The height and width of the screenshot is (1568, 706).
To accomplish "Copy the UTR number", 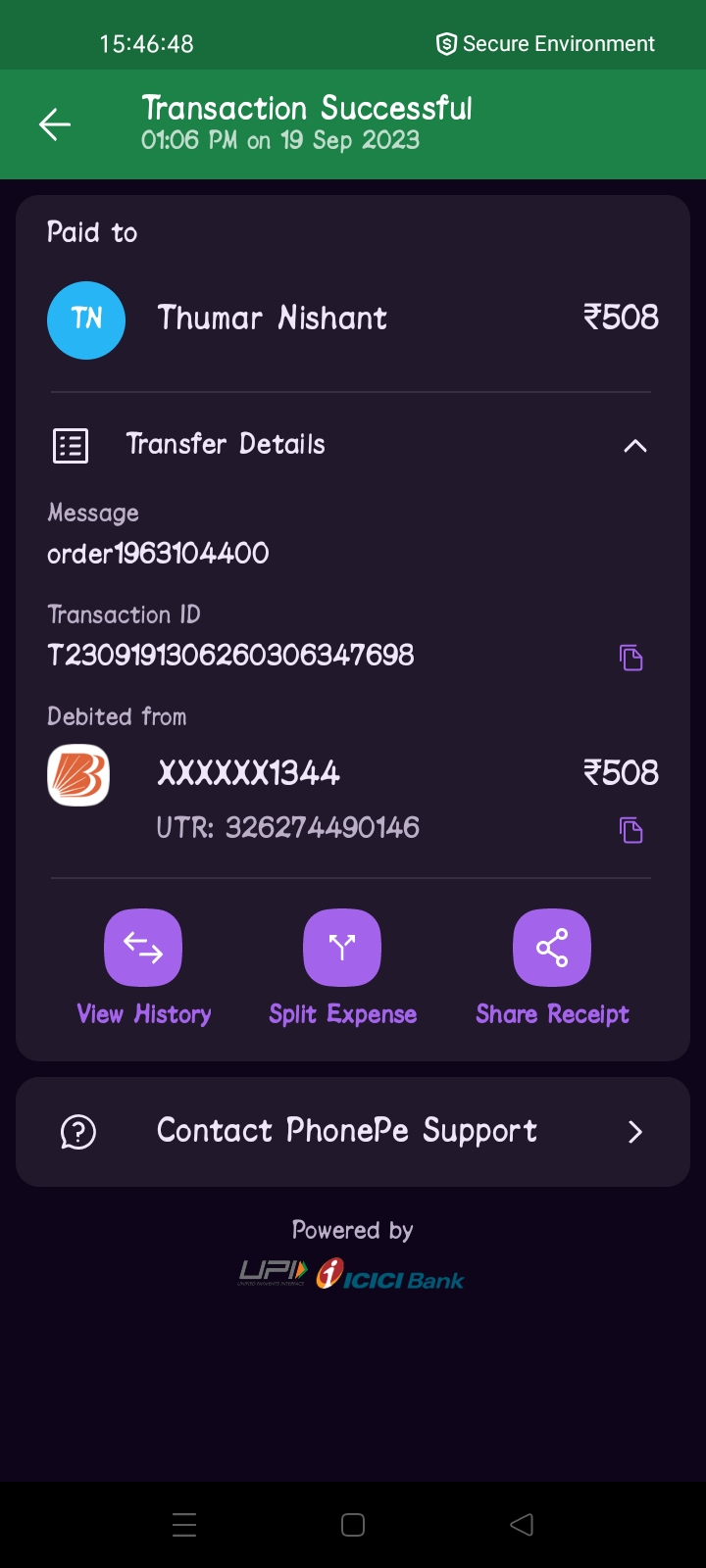I will [x=630, y=830].
